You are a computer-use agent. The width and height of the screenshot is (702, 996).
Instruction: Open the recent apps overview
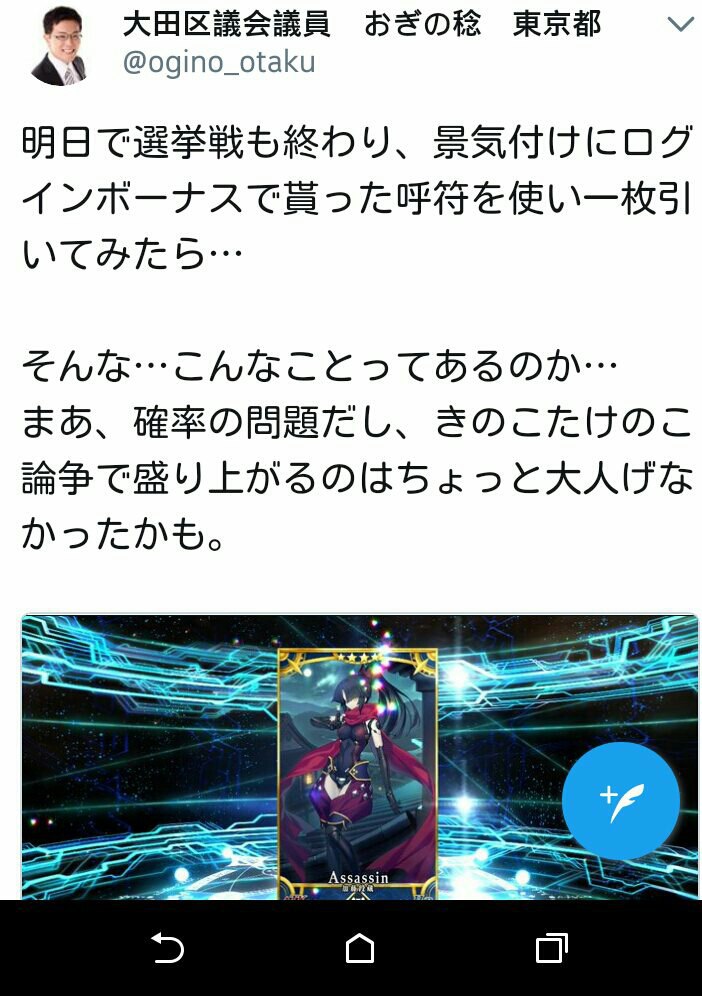tap(551, 947)
